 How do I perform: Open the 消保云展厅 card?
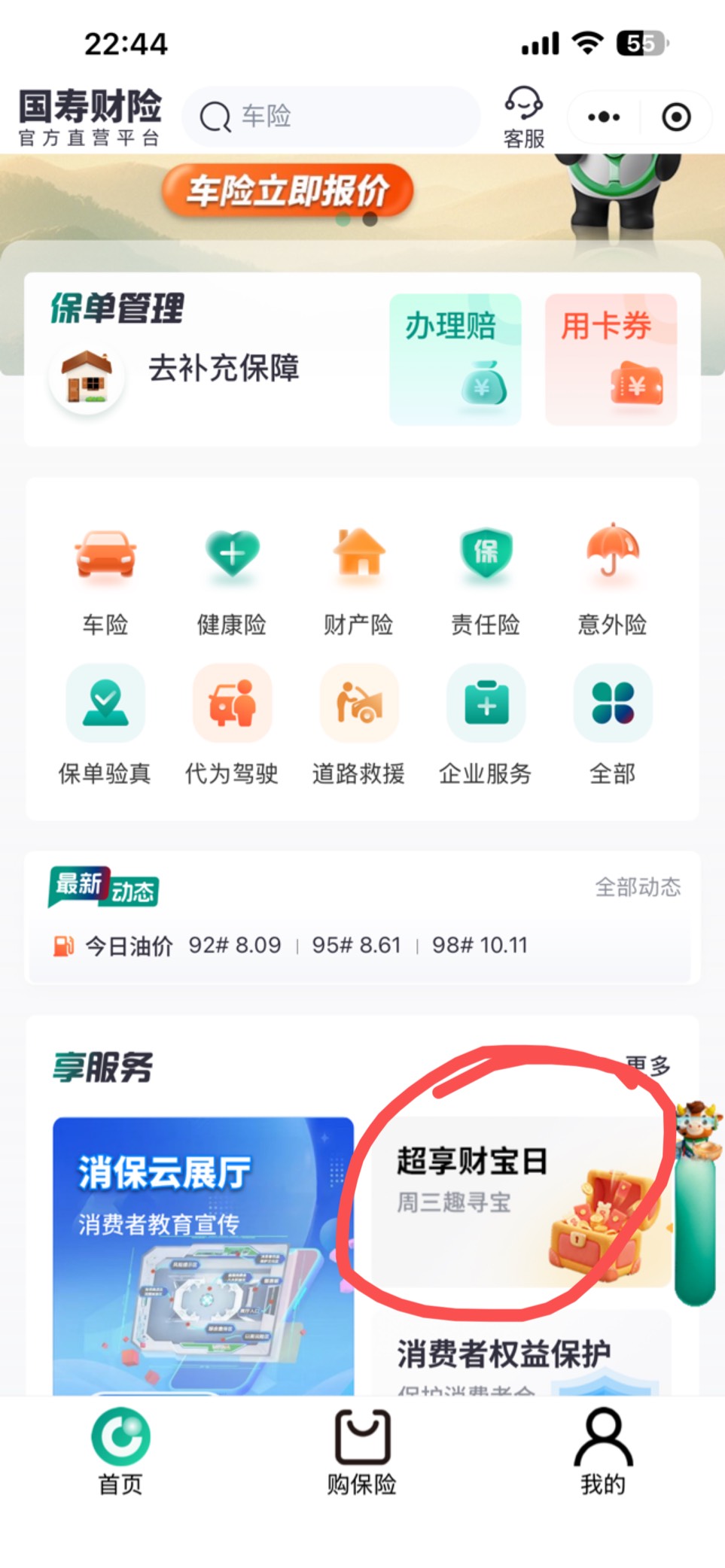[x=203, y=1257]
